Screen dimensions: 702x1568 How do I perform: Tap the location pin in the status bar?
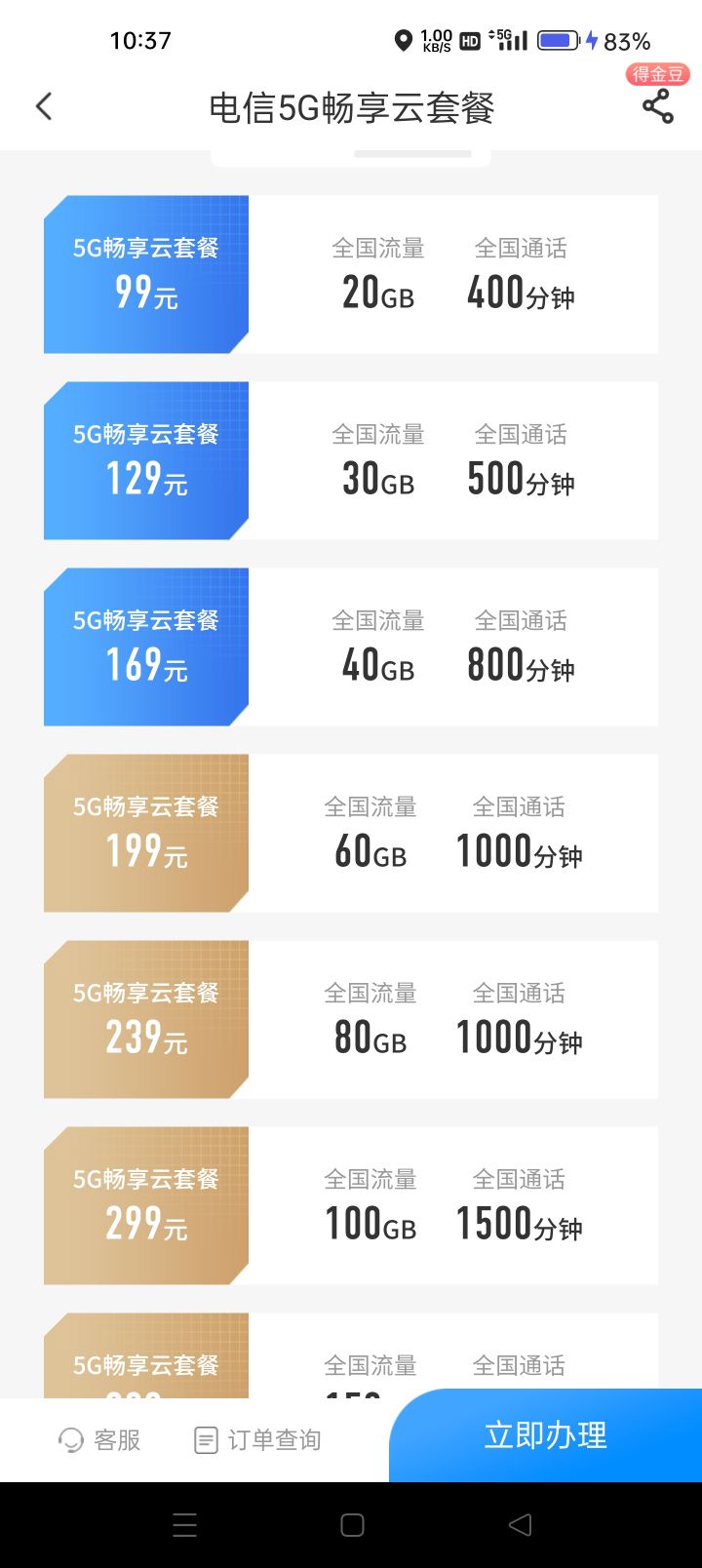tap(405, 40)
